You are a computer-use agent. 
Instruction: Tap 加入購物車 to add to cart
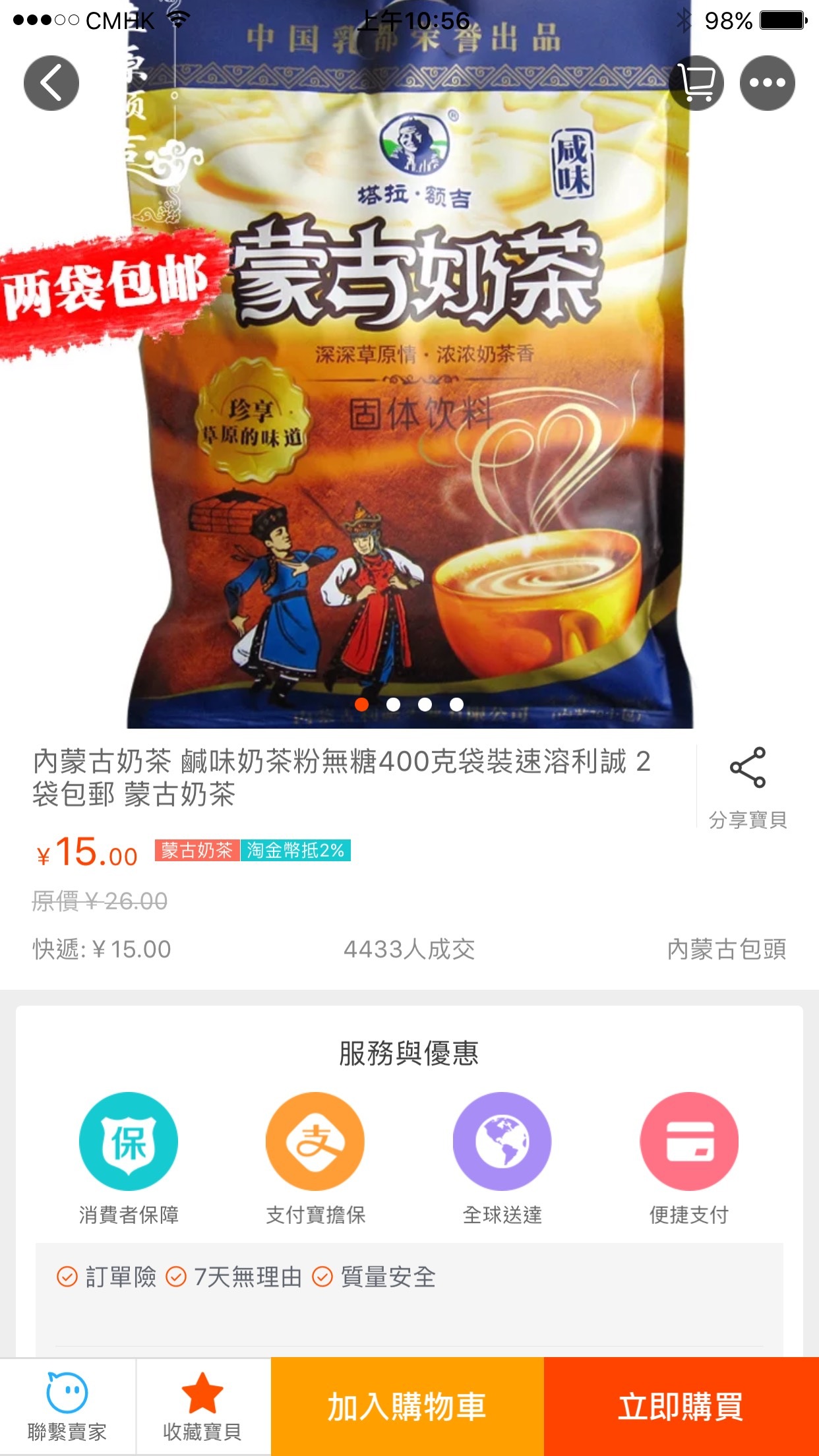408,1407
